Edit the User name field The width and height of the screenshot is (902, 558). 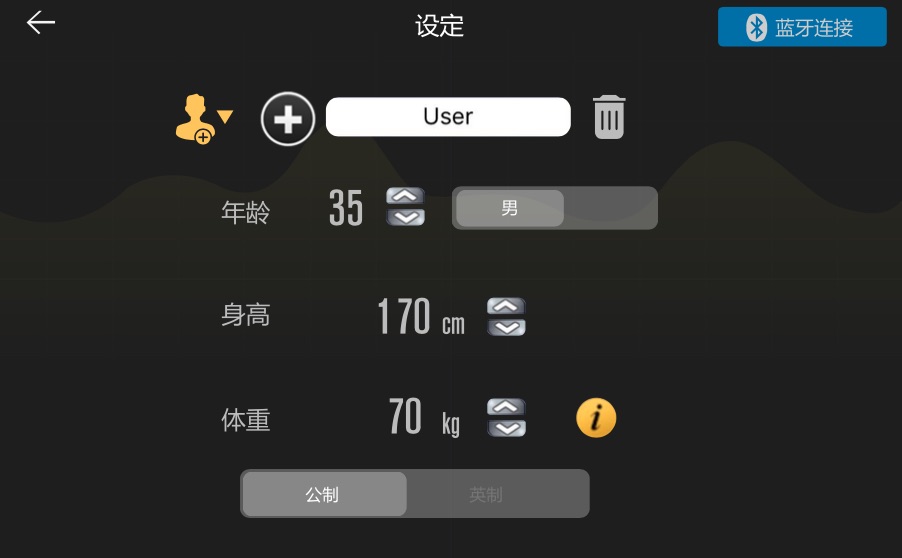click(x=448, y=117)
